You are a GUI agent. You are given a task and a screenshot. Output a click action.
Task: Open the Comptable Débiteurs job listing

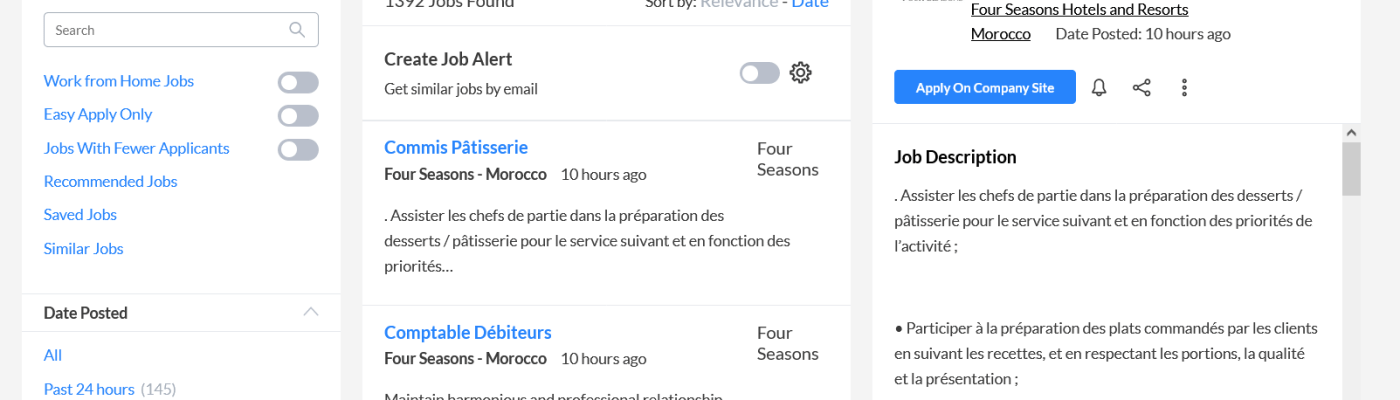click(467, 333)
